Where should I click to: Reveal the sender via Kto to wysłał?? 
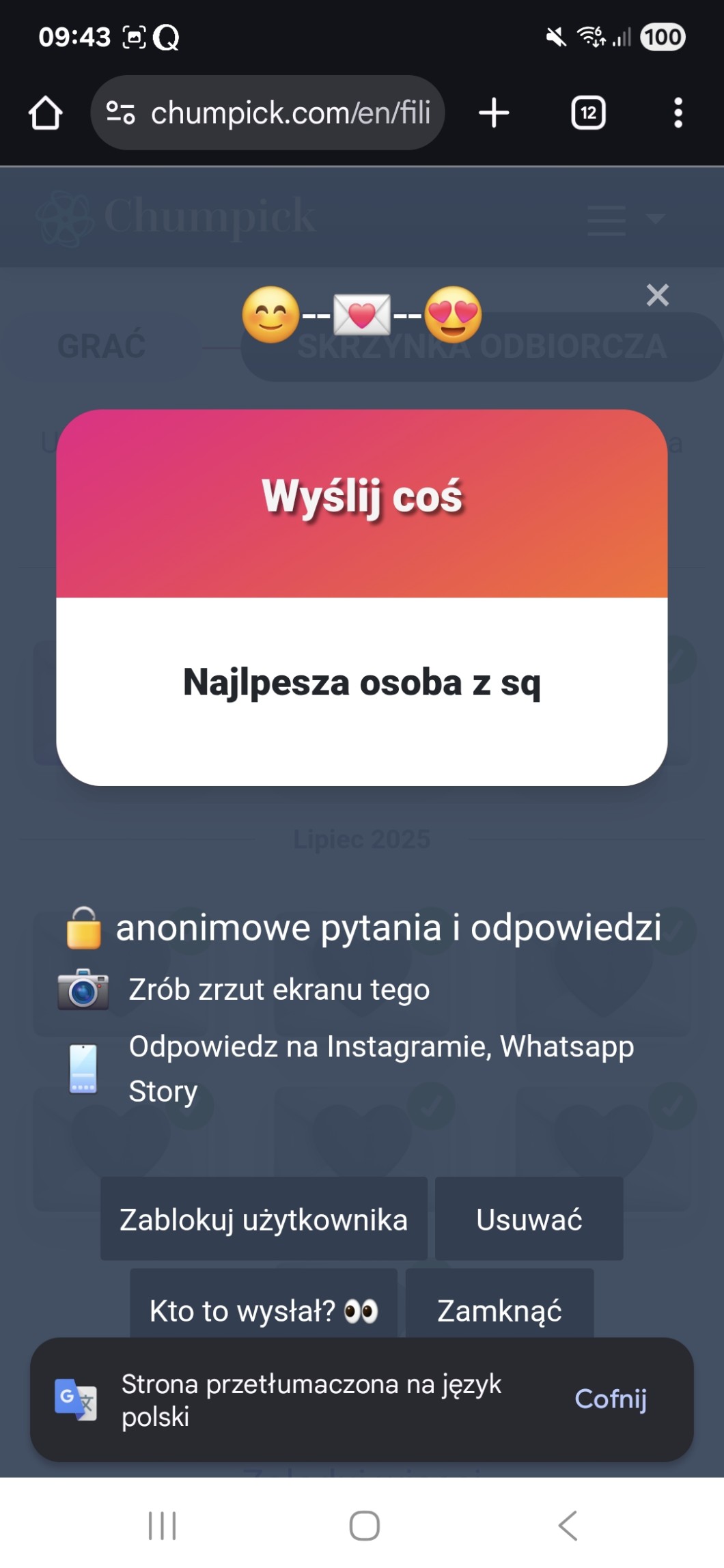coord(264,1310)
